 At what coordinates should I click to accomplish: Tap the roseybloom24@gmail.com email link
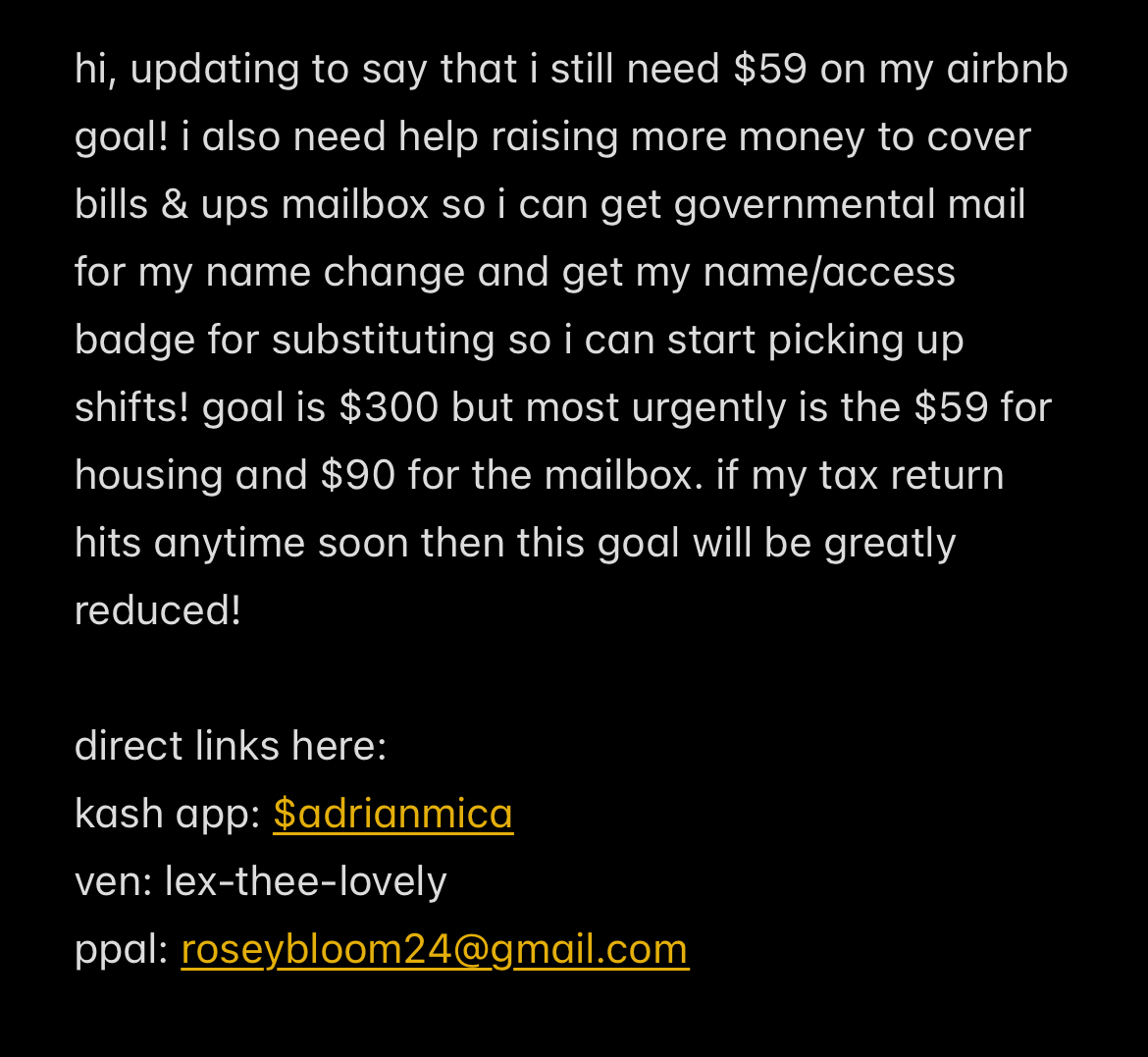coord(435,949)
